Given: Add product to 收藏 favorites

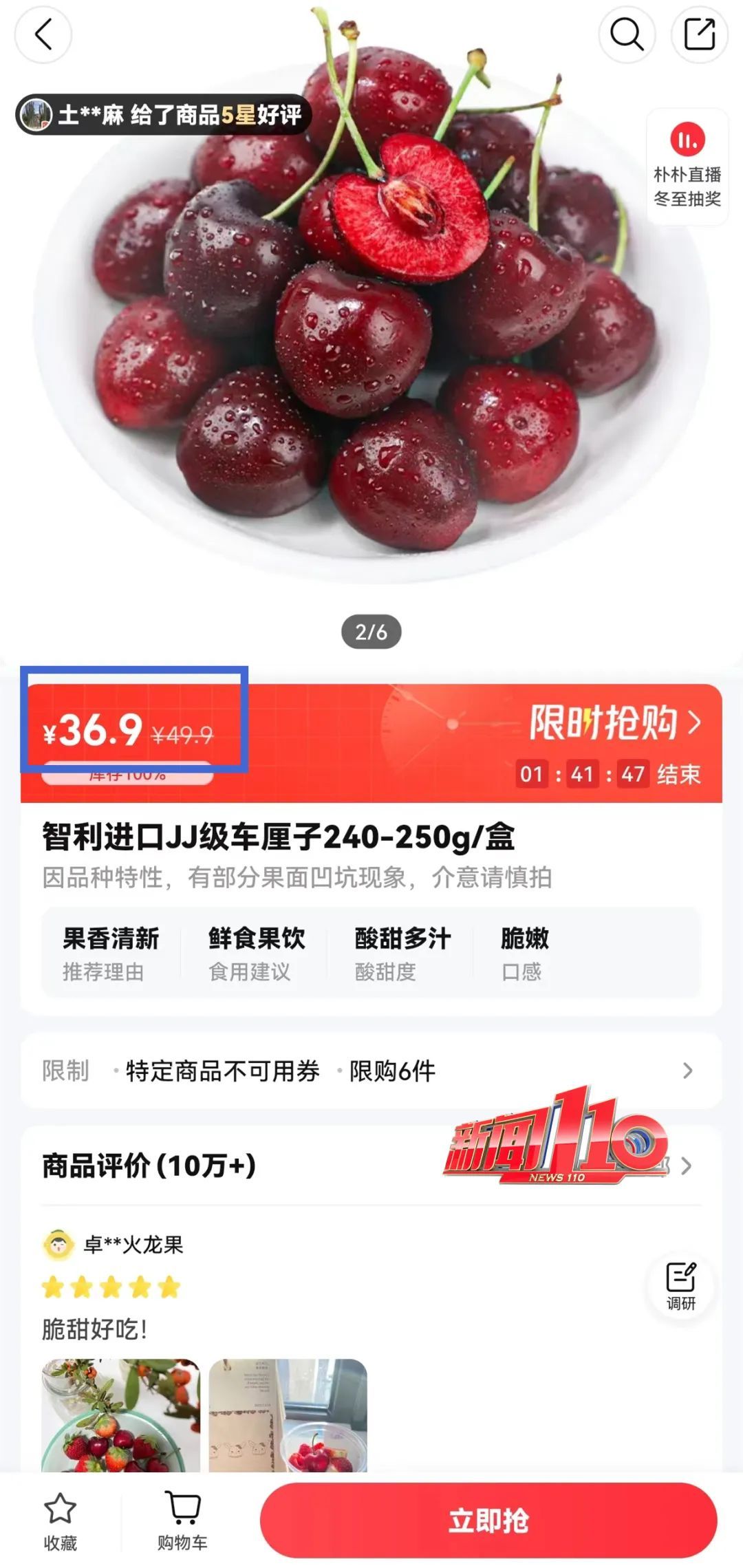Looking at the screenshot, I should coord(61,1522).
